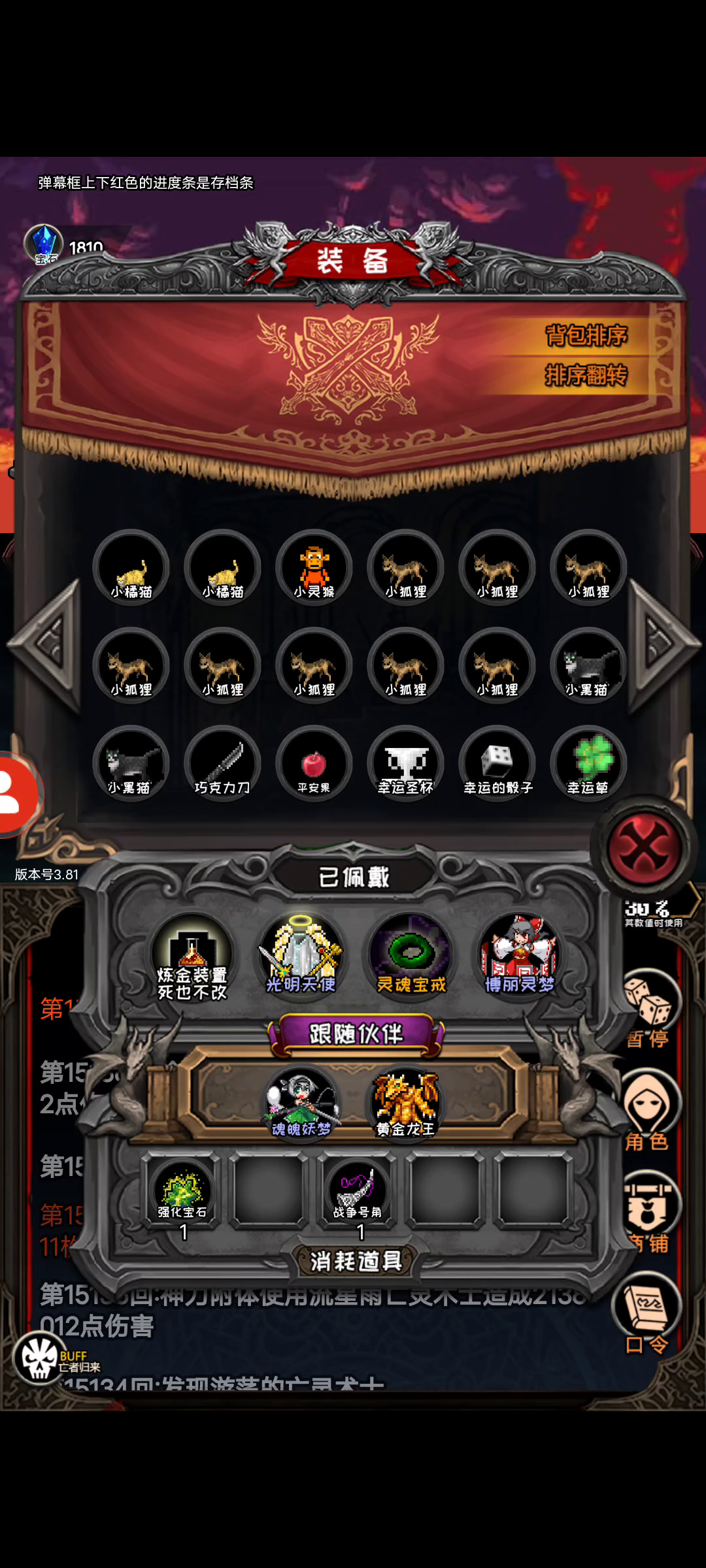The height and width of the screenshot is (1568, 706).
Task: Open equipped 灵魂宝戒 item
Action: (411, 956)
